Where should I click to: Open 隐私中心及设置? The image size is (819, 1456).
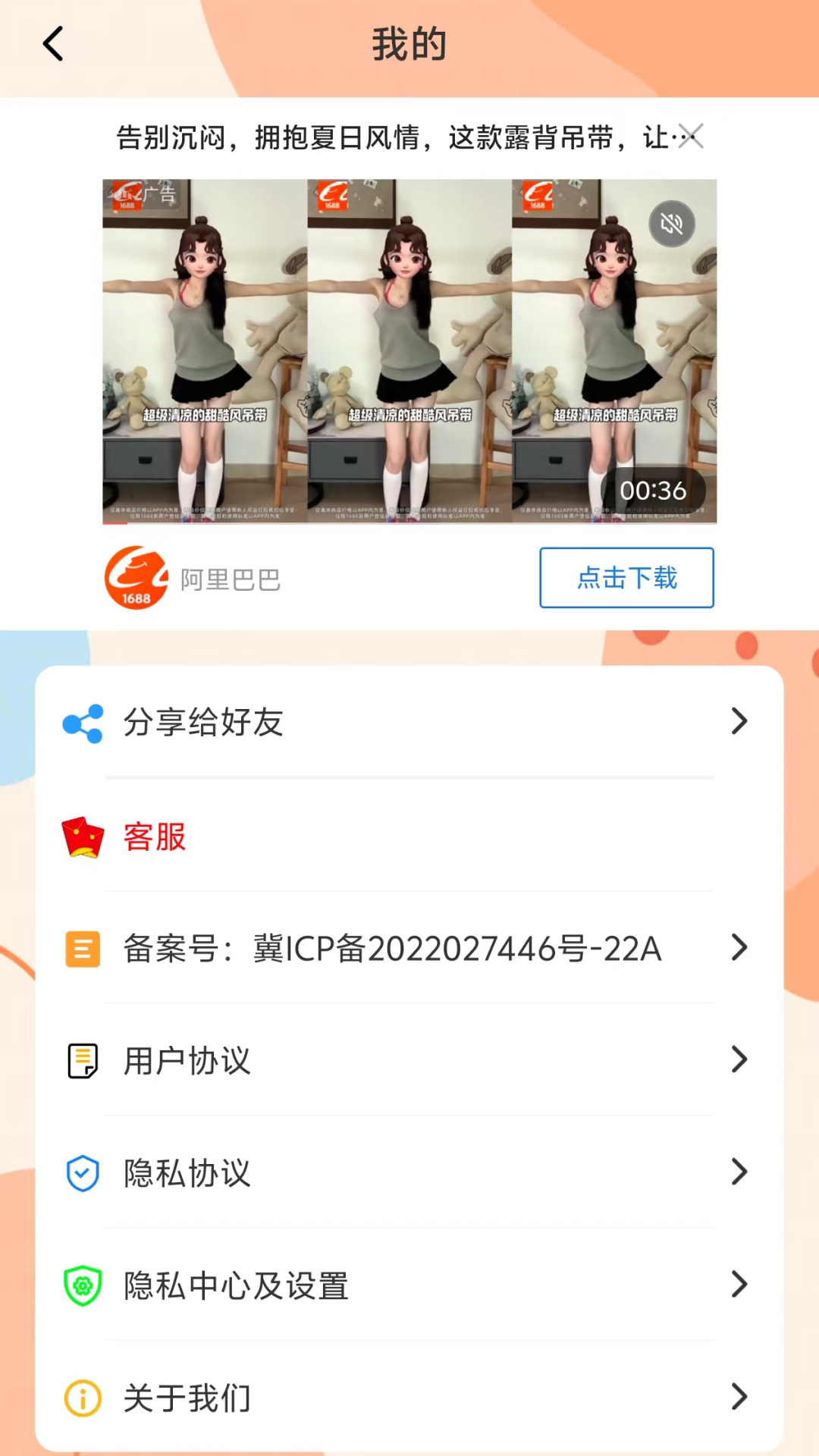[x=409, y=1285]
